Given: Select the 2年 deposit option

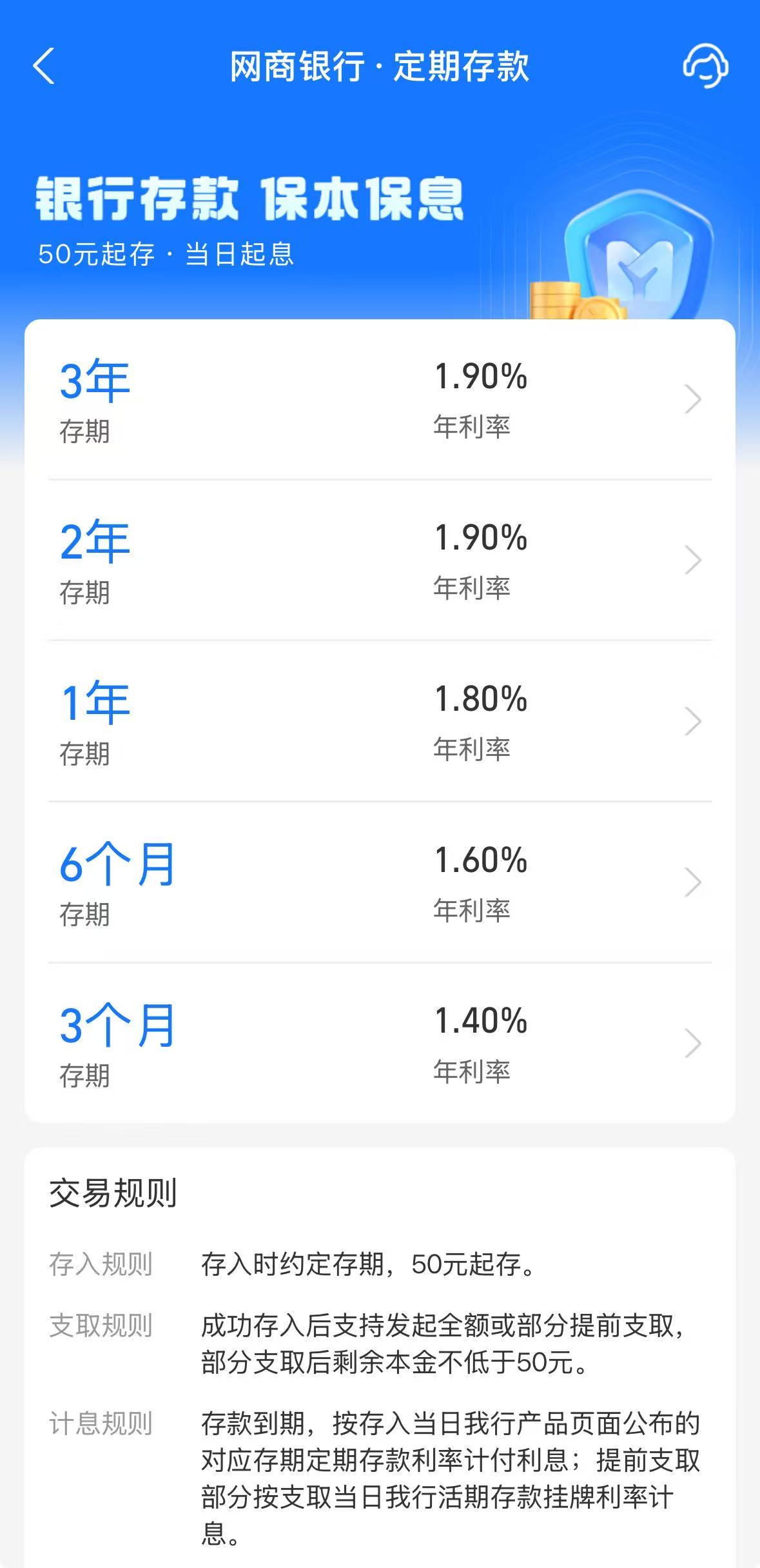Looking at the screenshot, I should click(x=380, y=560).
